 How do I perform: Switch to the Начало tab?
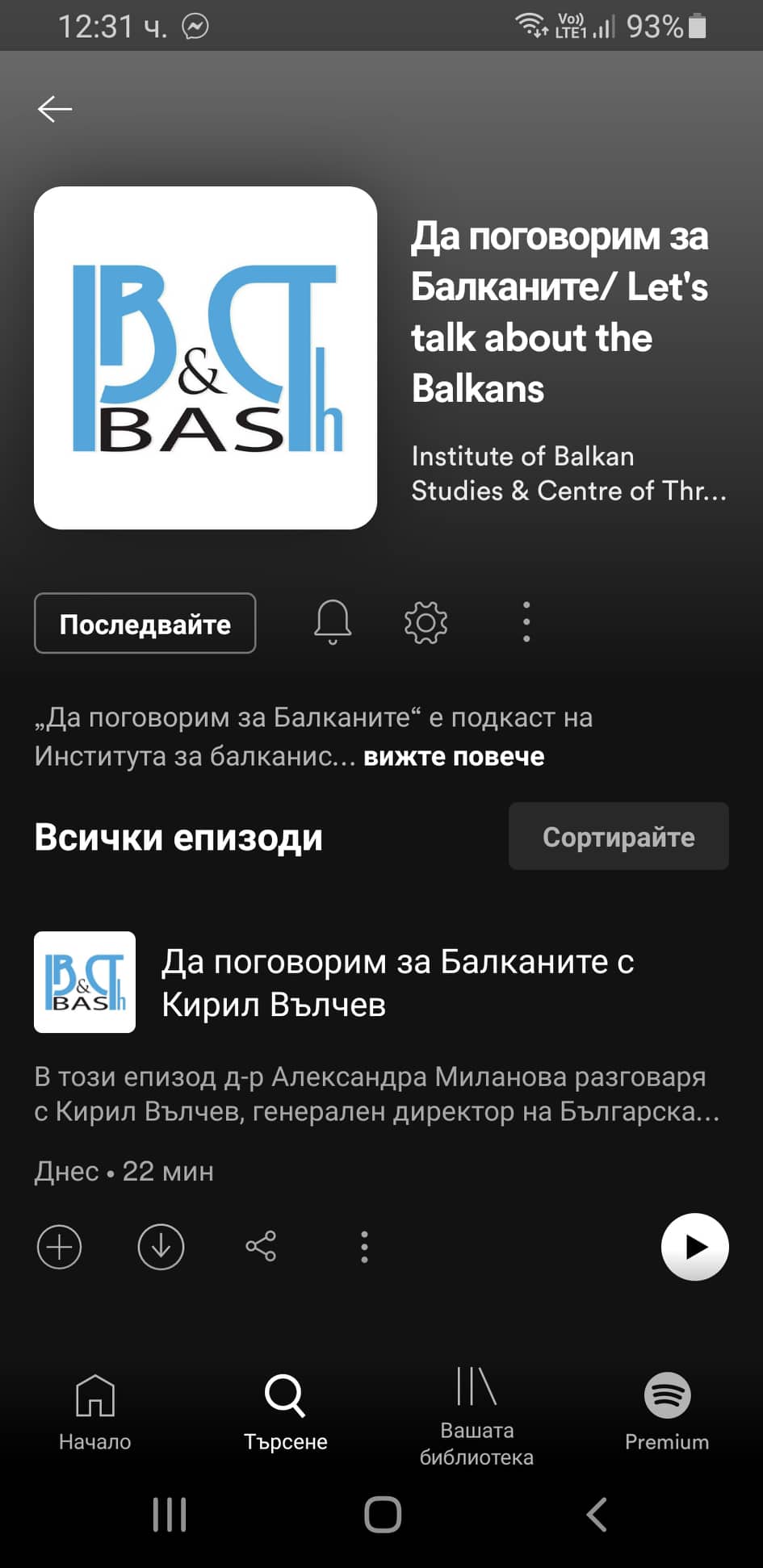coord(95,1411)
